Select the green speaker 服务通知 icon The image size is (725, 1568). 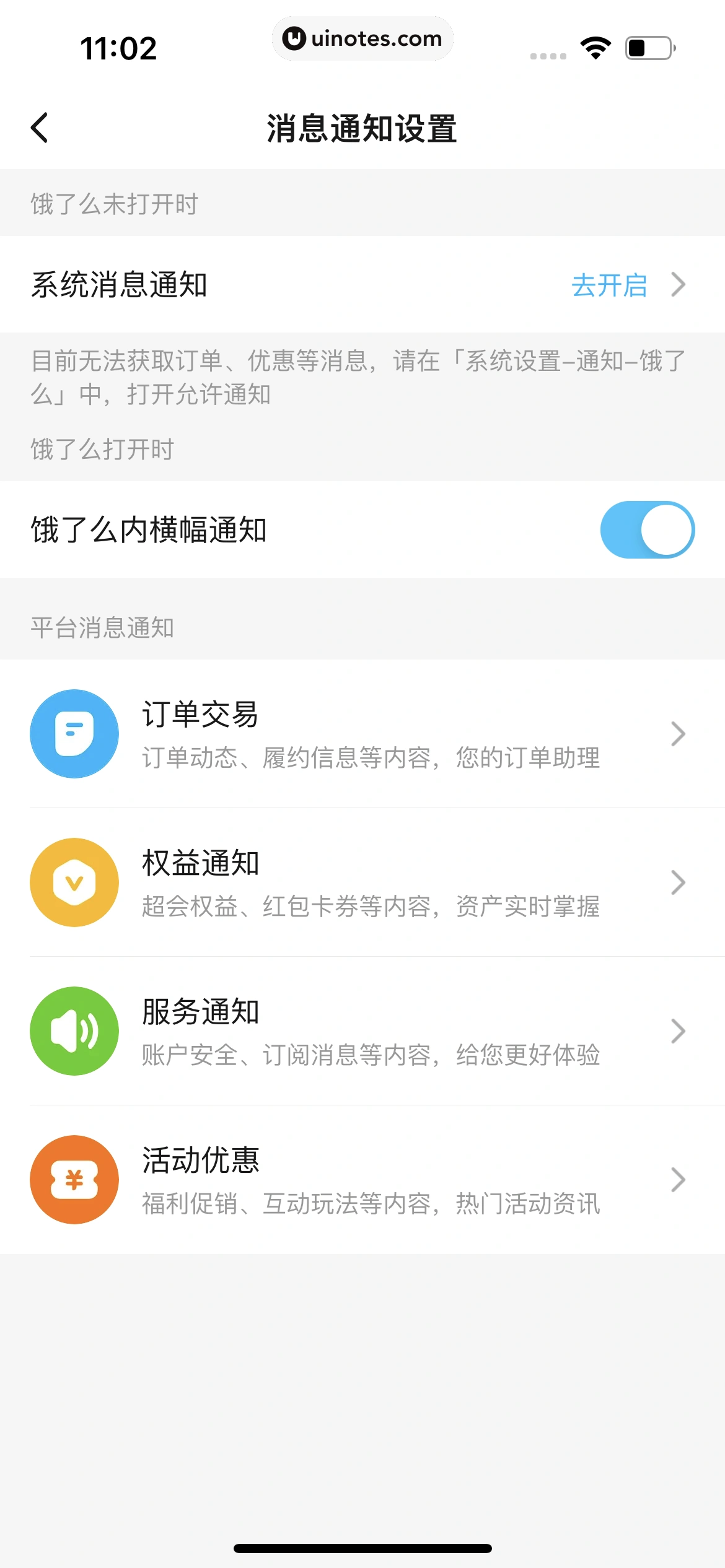coord(74,1030)
